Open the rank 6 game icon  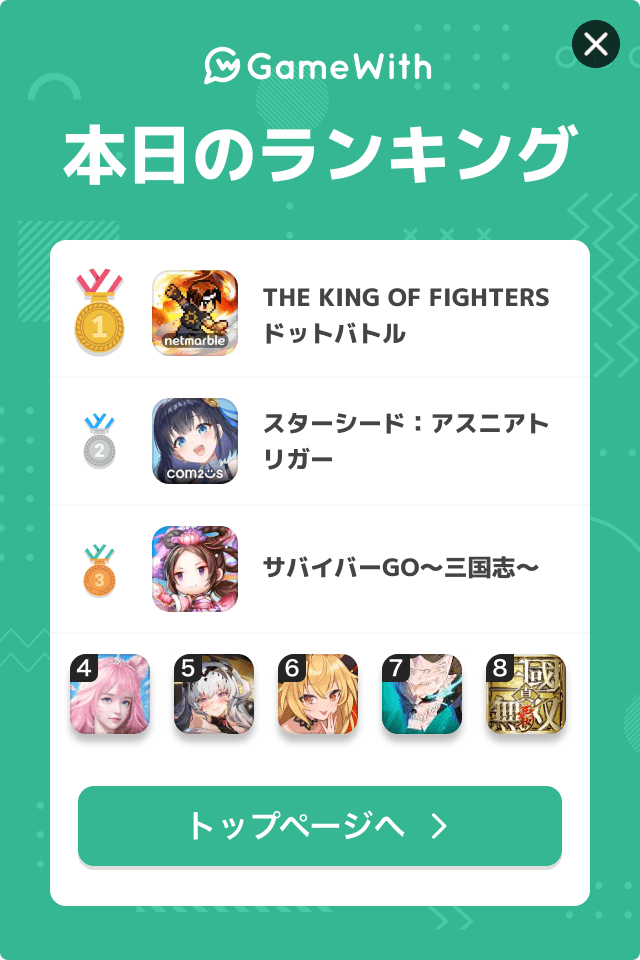pyautogui.click(x=318, y=695)
